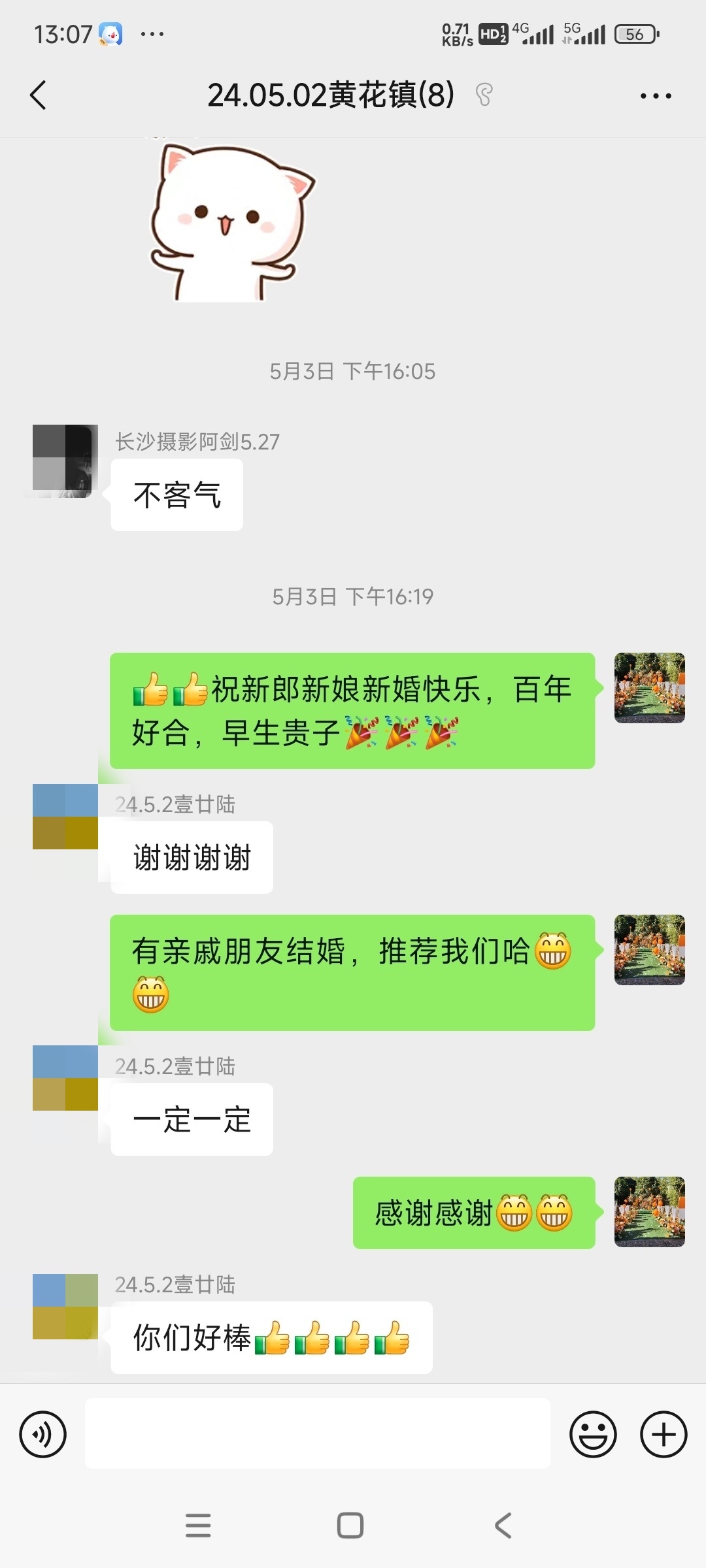Image resolution: width=706 pixels, height=1568 pixels.
Task: Tap the message text field
Action: (x=317, y=1433)
